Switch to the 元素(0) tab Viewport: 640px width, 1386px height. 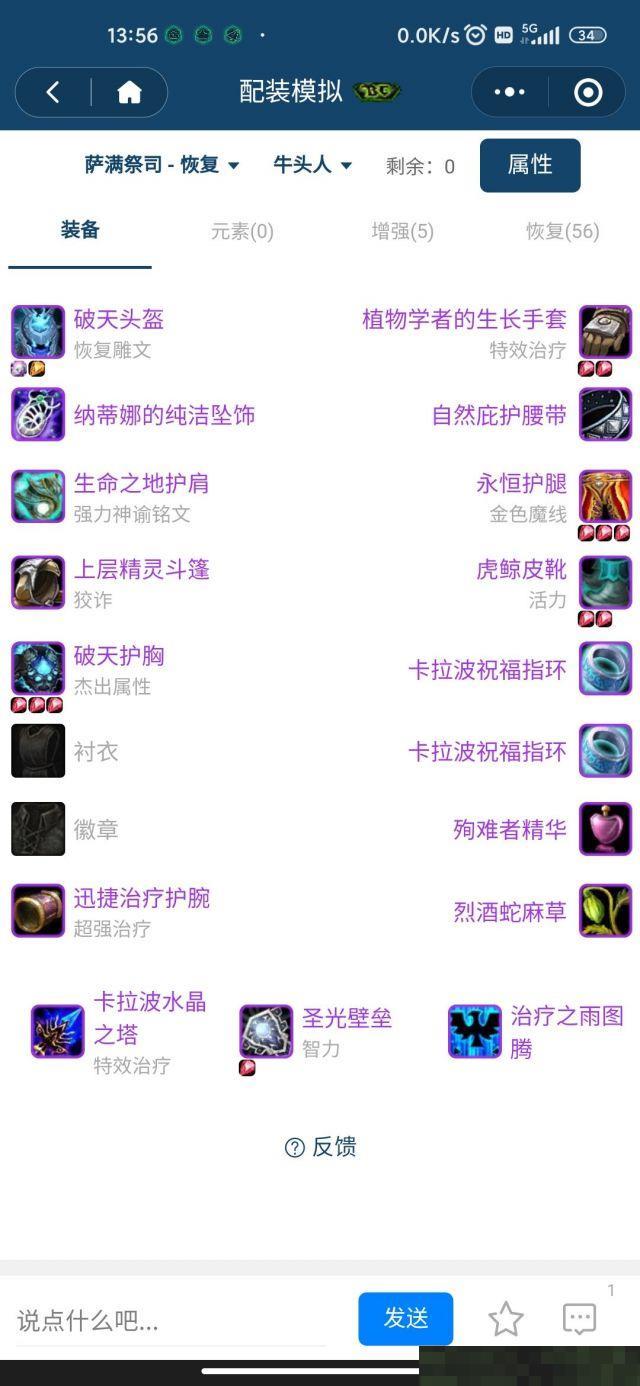pyautogui.click(x=241, y=232)
